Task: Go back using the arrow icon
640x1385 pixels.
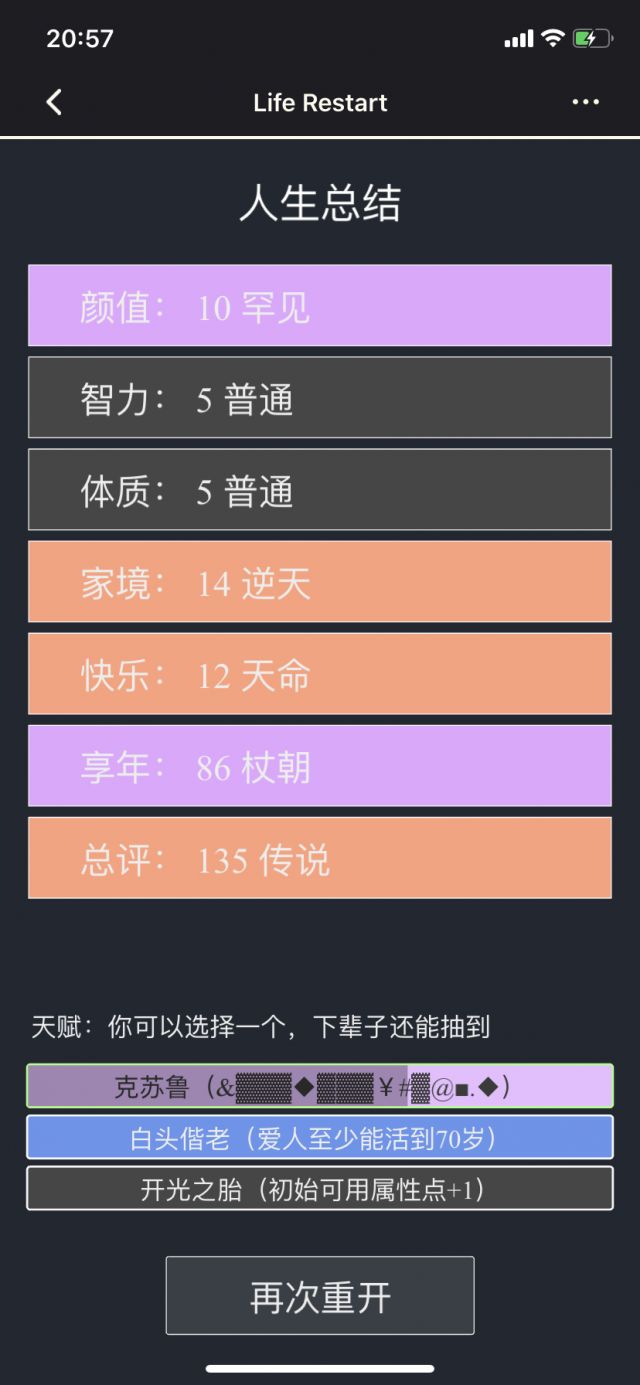Action: [54, 102]
